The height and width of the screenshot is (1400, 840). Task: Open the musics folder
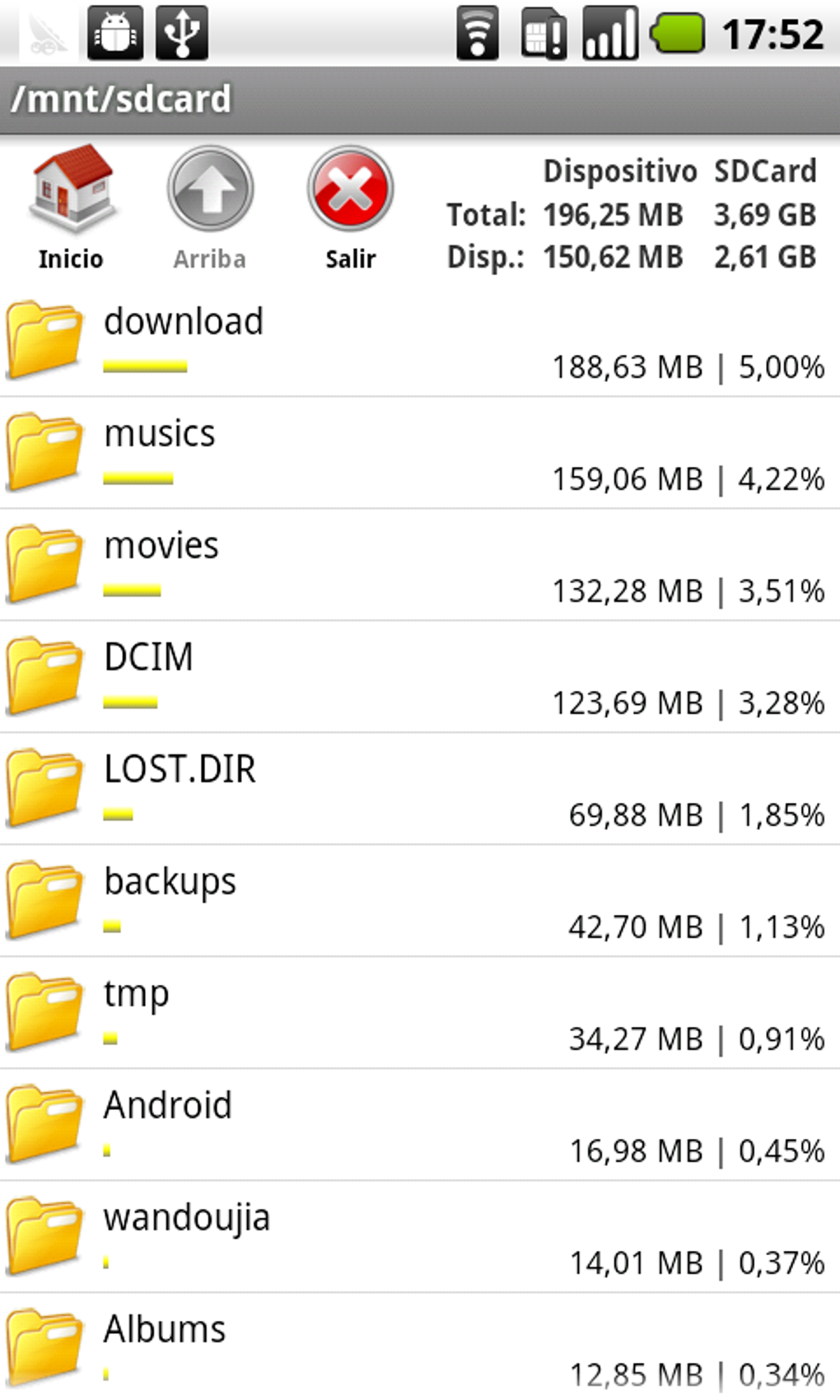tap(420, 453)
